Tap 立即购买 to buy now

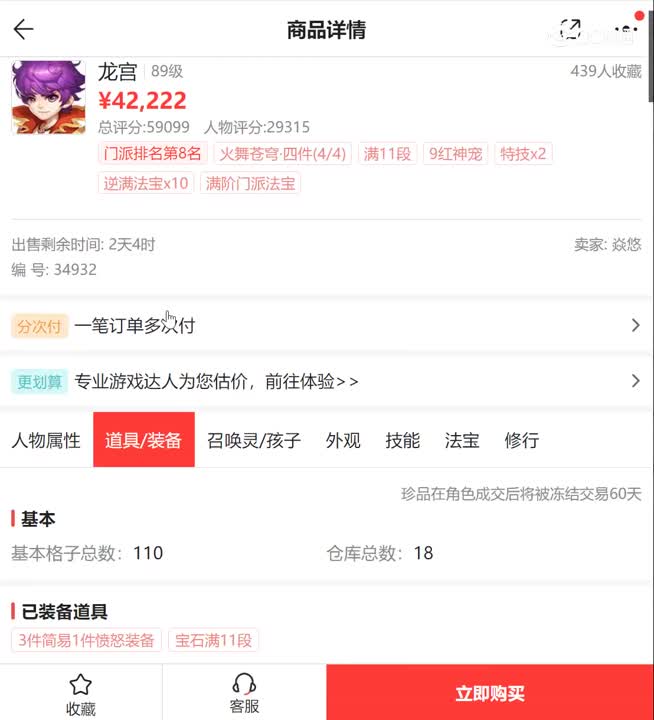(490, 693)
